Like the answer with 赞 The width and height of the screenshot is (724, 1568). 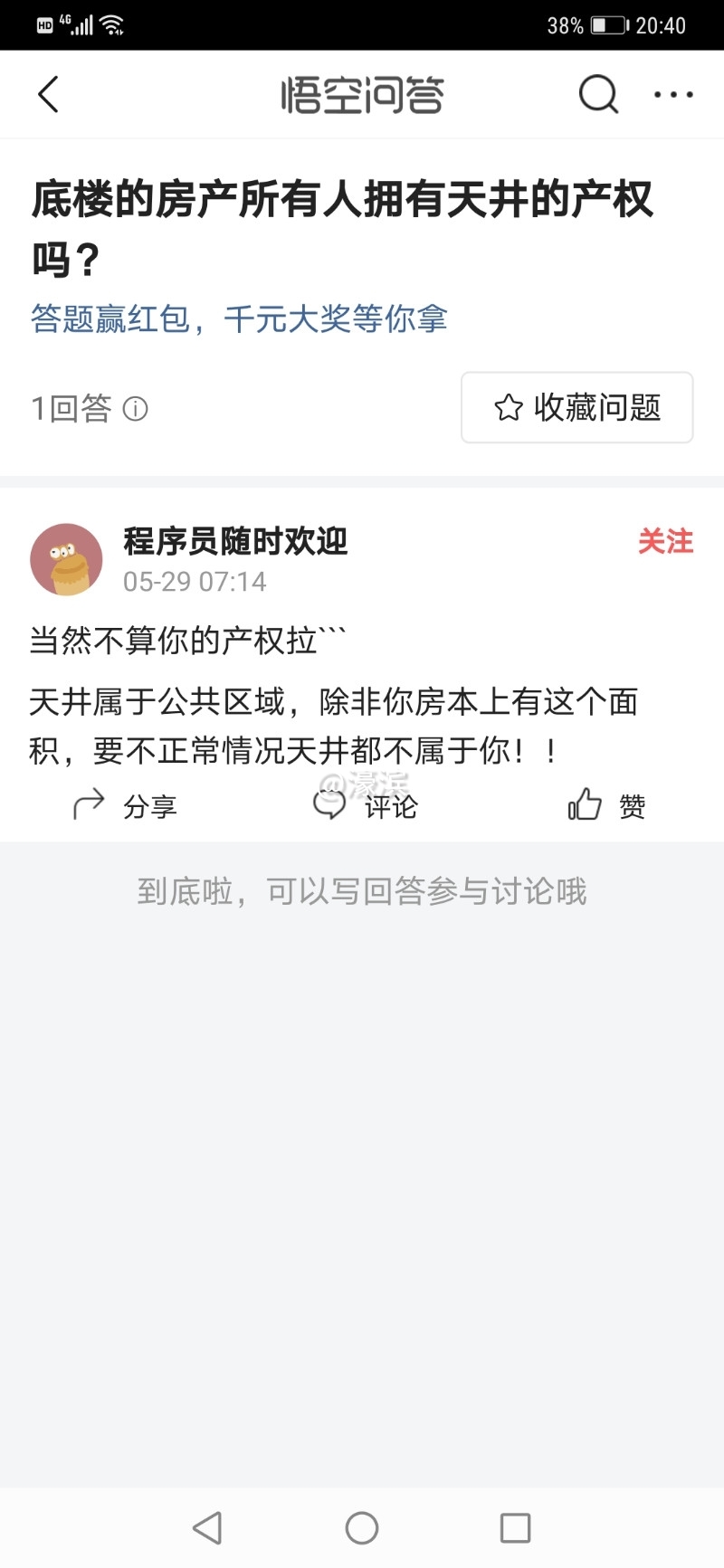tap(606, 804)
